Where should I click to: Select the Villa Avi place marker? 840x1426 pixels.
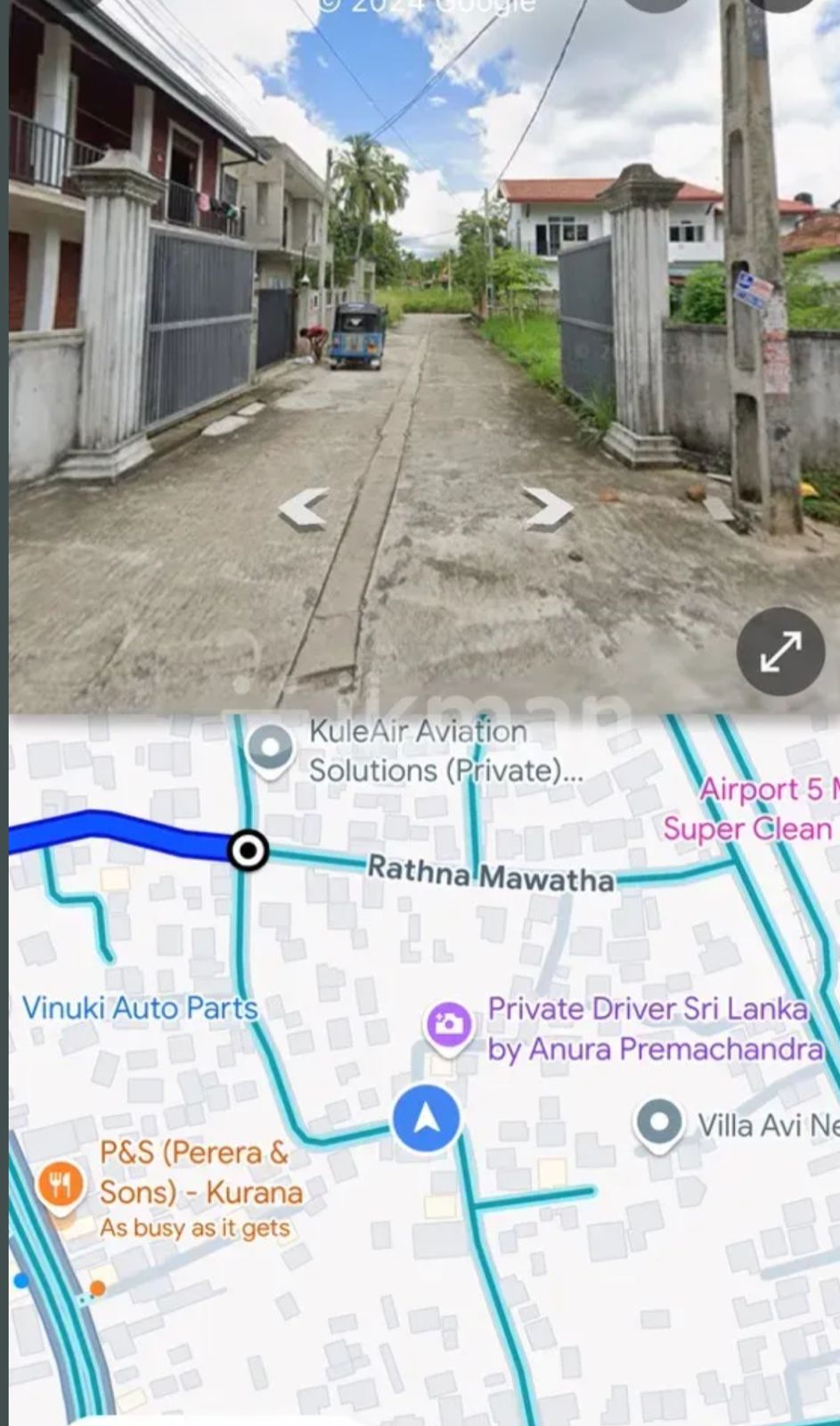659,1125
